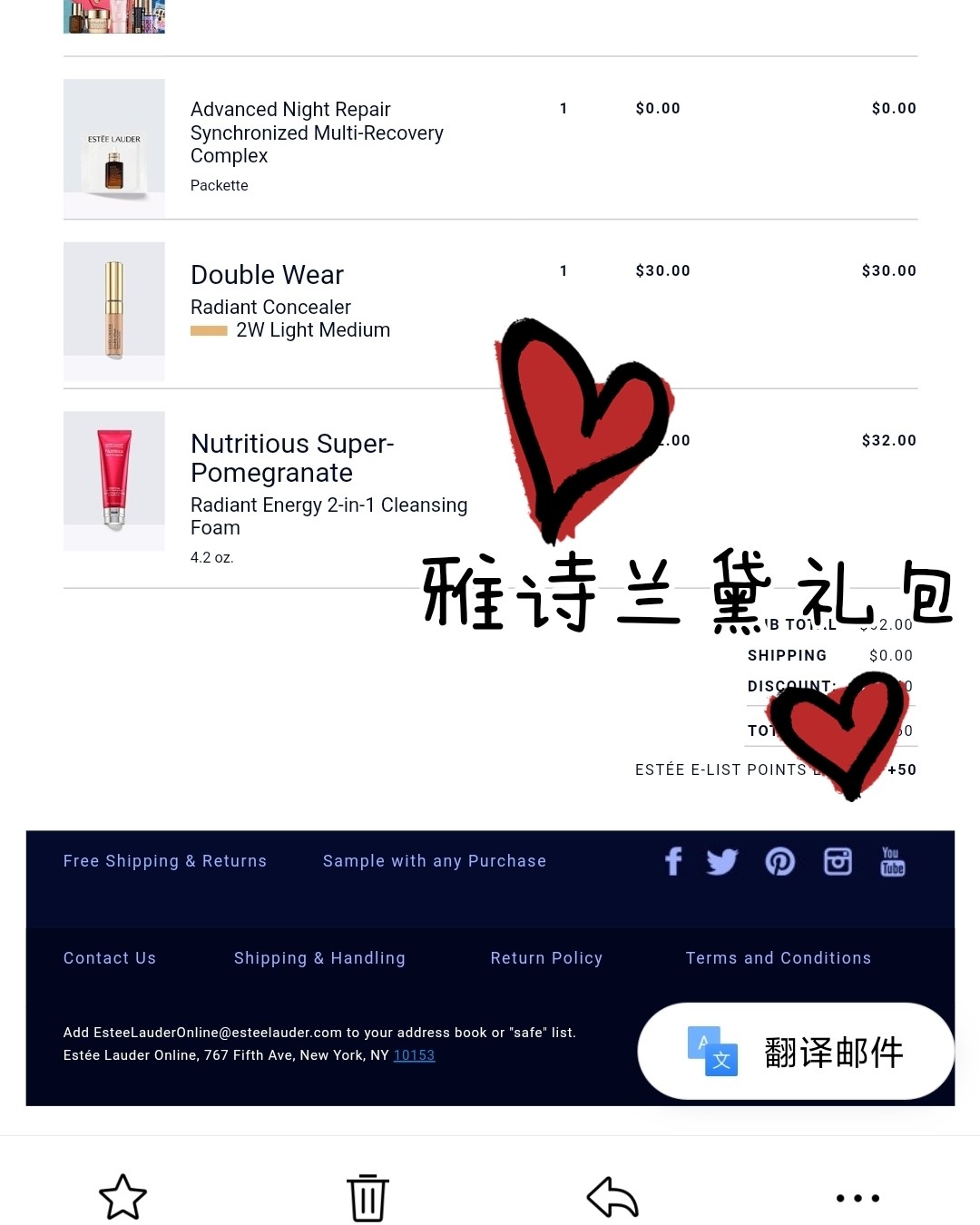Viewport: 980px width, 1225px height.
Task: Open Sample with any Purchase link
Action: 435,861
